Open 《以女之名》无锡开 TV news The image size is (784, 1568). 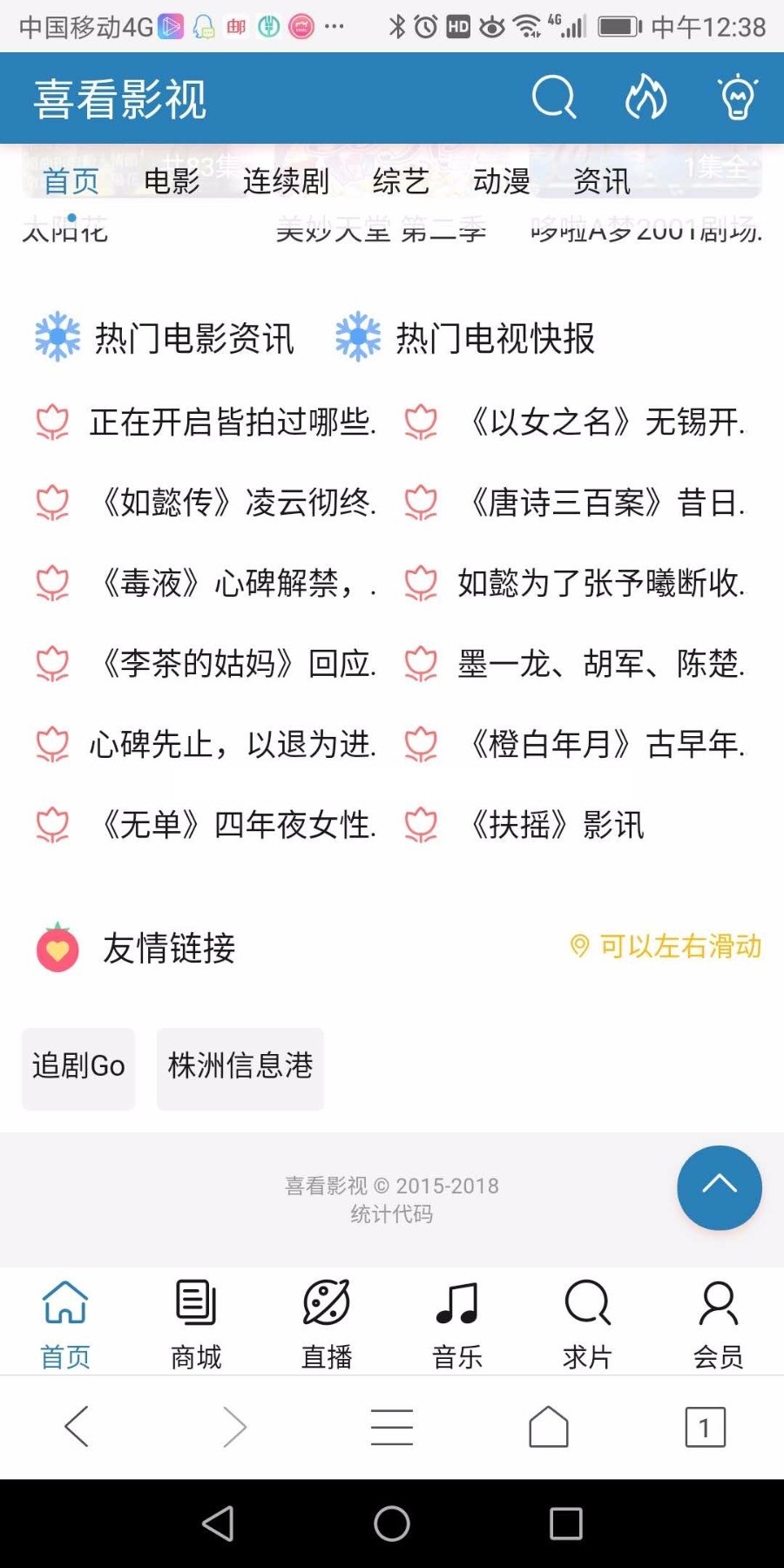[x=606, y=422]
